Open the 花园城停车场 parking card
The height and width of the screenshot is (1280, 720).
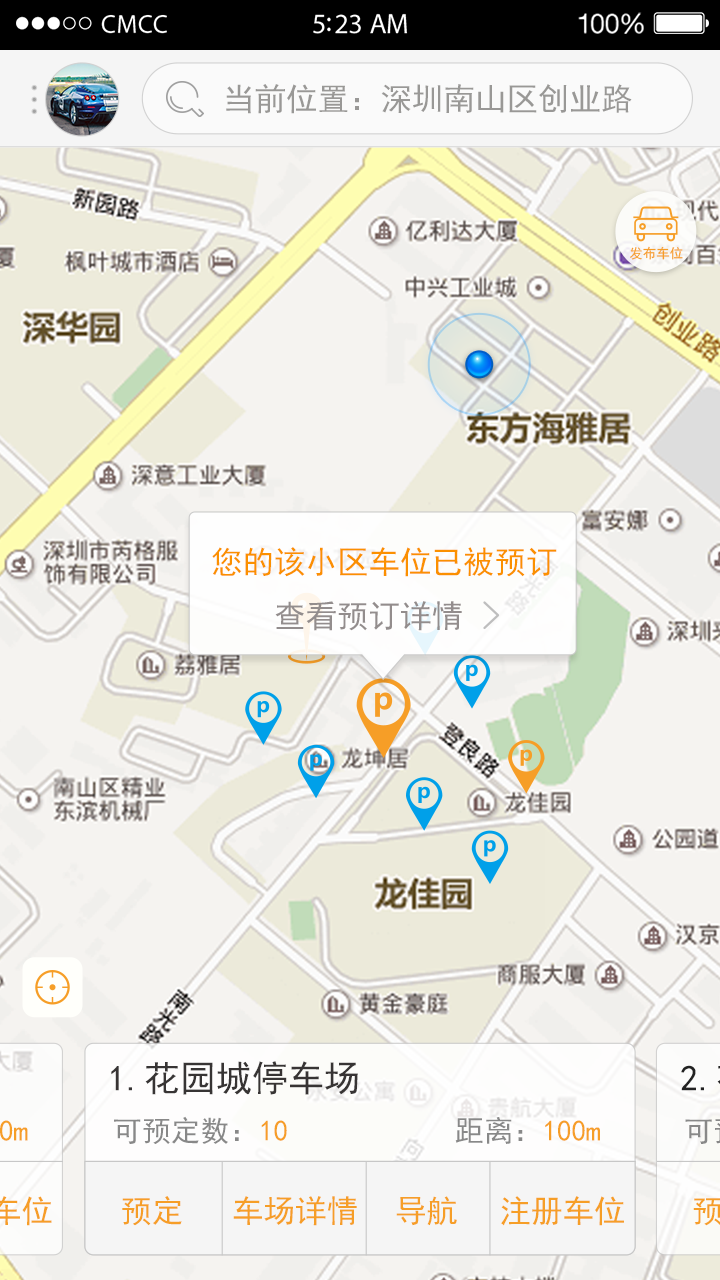(360, 1102)
